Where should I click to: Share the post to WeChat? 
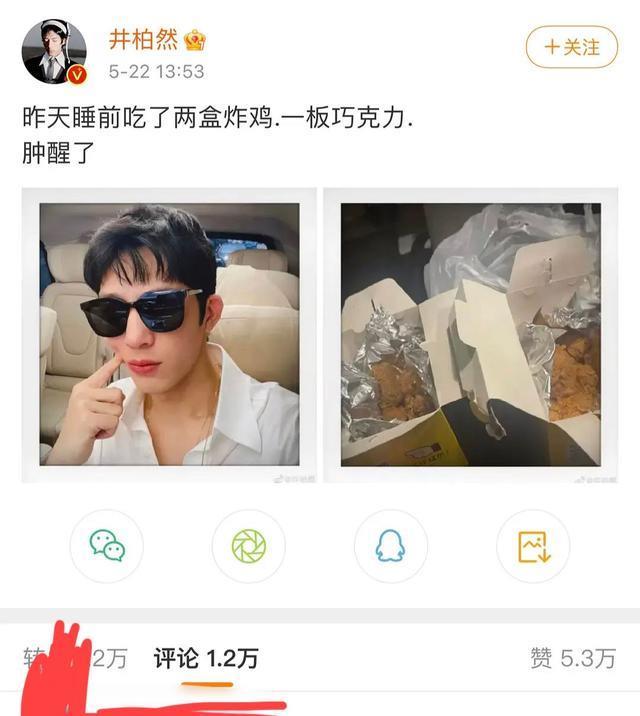tap(107, 545)
